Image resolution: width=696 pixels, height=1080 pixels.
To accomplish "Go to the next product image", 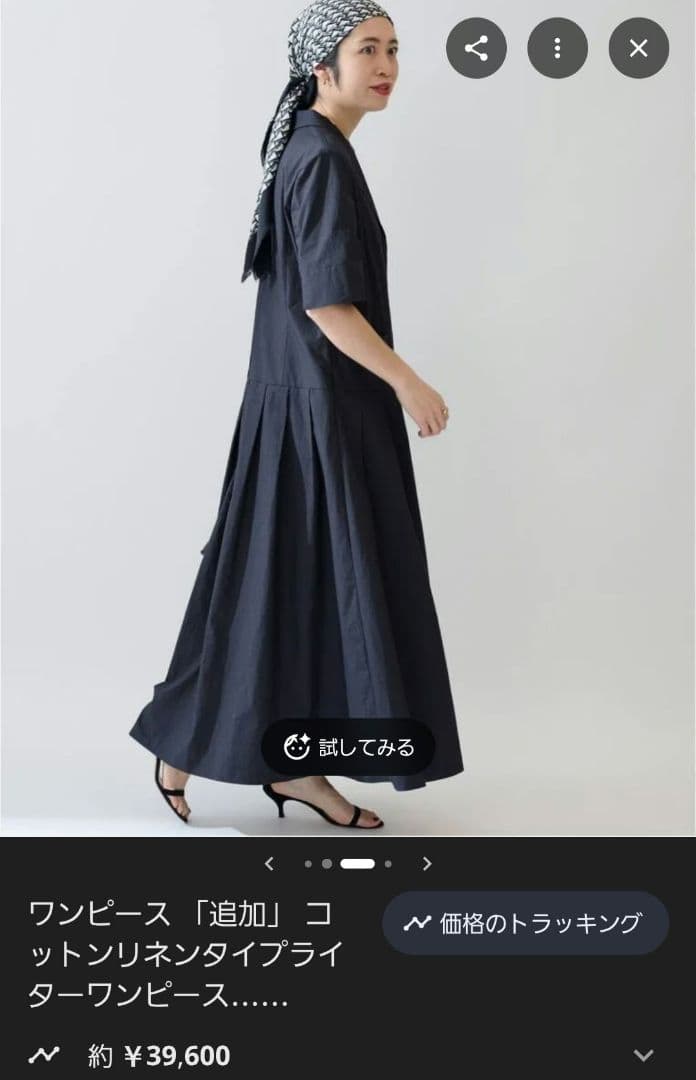I will point(427,863).
